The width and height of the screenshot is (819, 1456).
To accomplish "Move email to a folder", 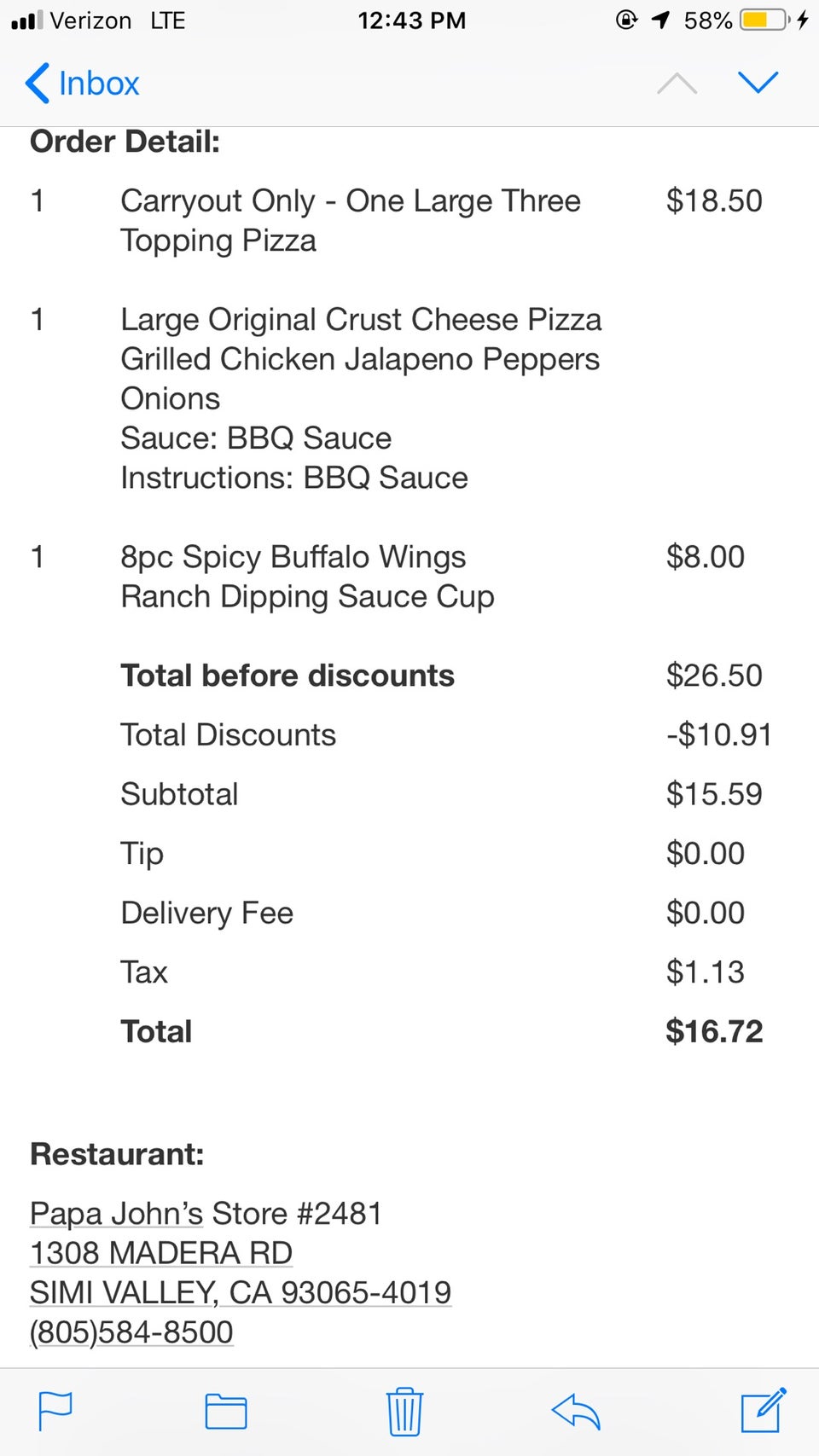I will click(226, 1411).
